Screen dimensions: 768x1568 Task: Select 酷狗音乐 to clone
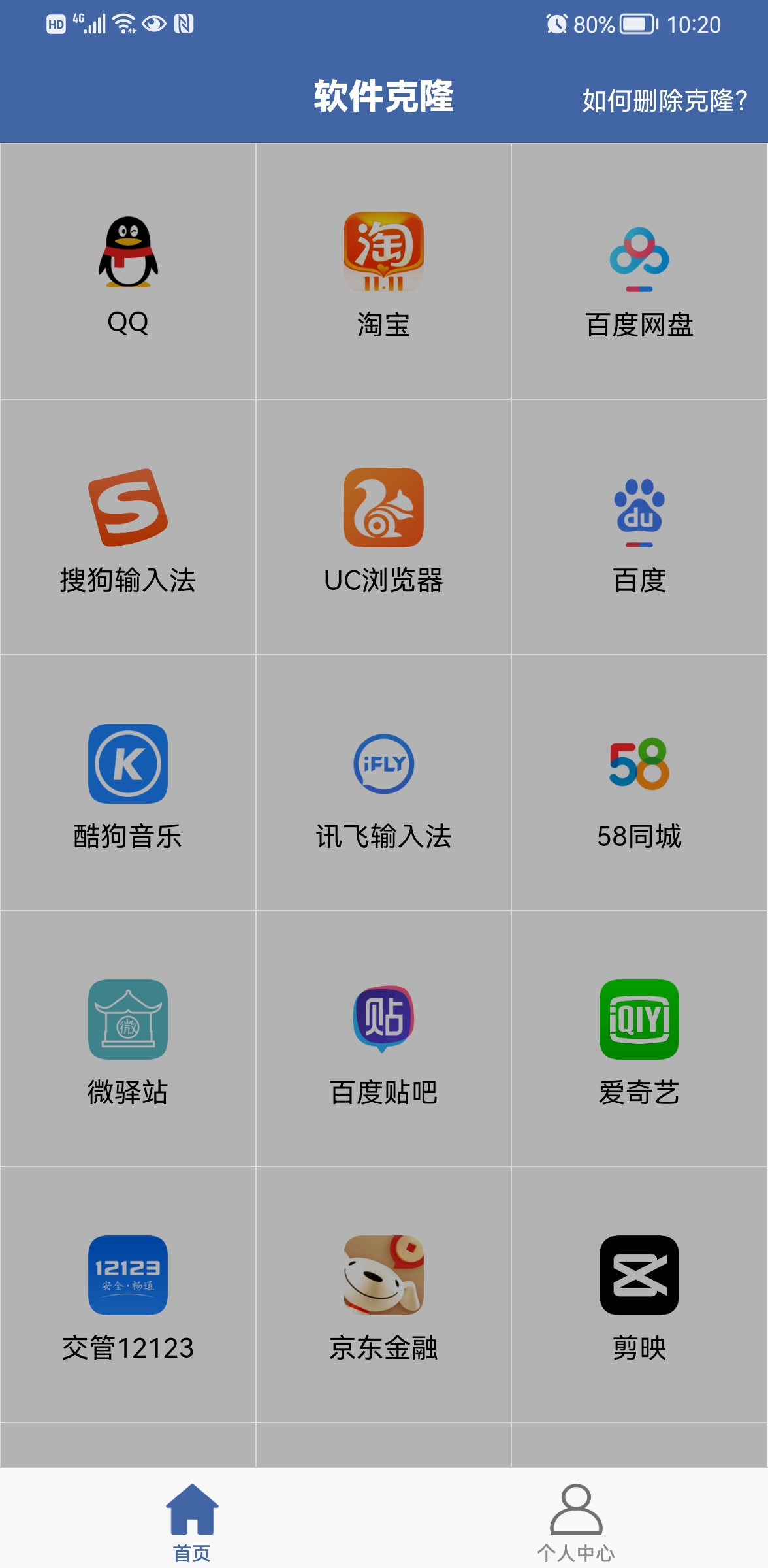click(x=128, y=783)
